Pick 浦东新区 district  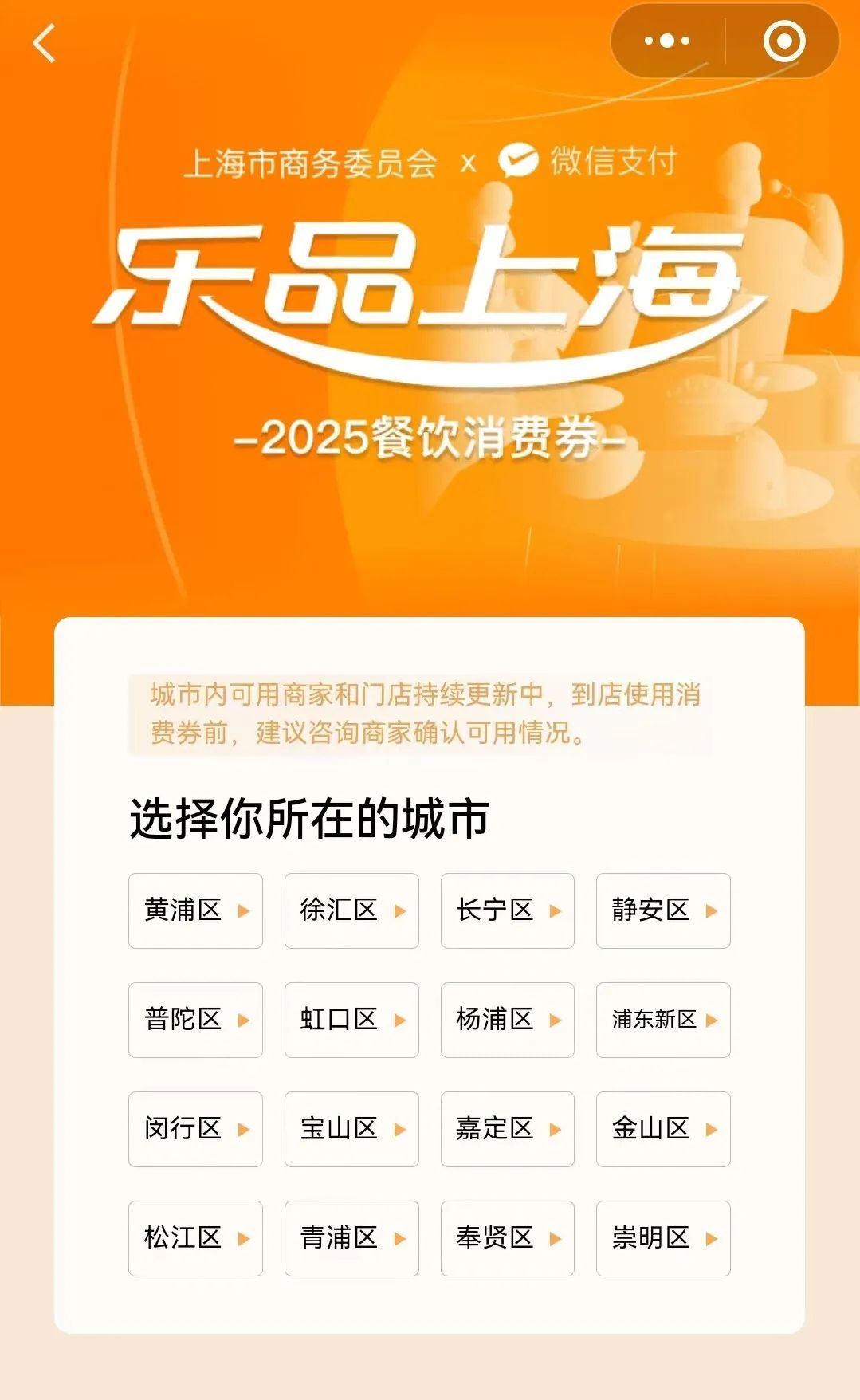tap(663, 1020)
